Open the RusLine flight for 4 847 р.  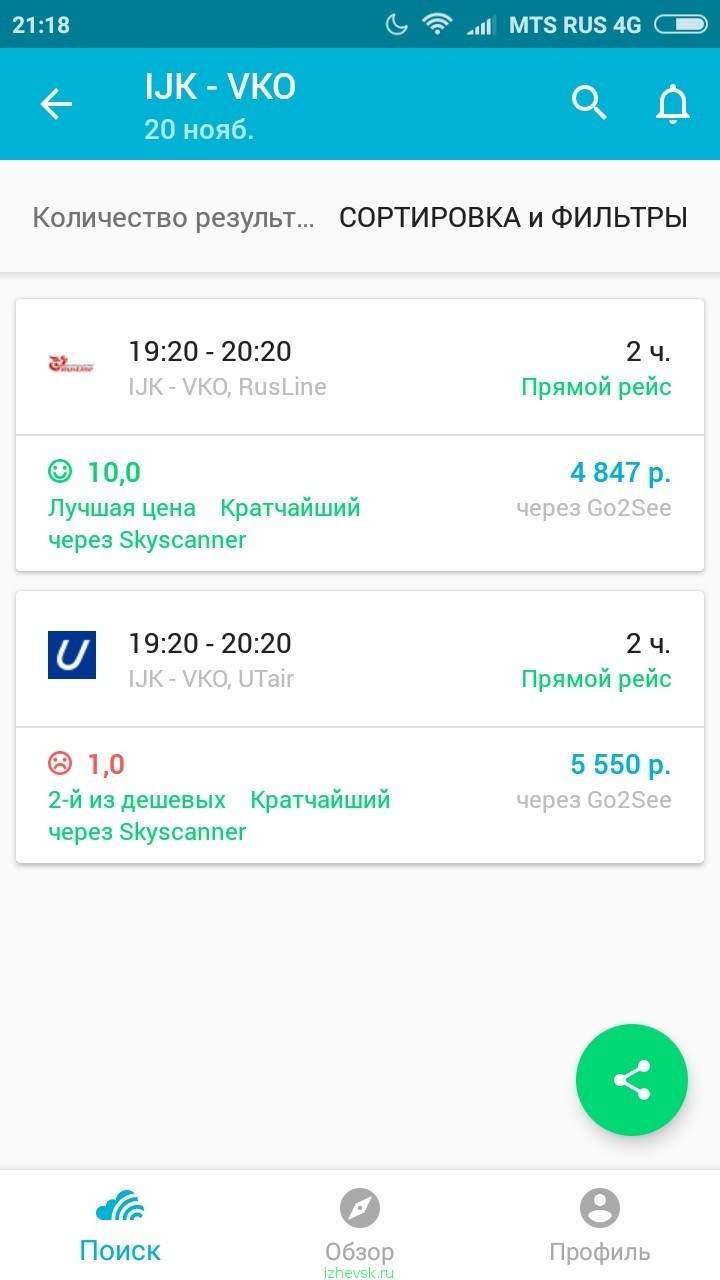coord(360,435)
